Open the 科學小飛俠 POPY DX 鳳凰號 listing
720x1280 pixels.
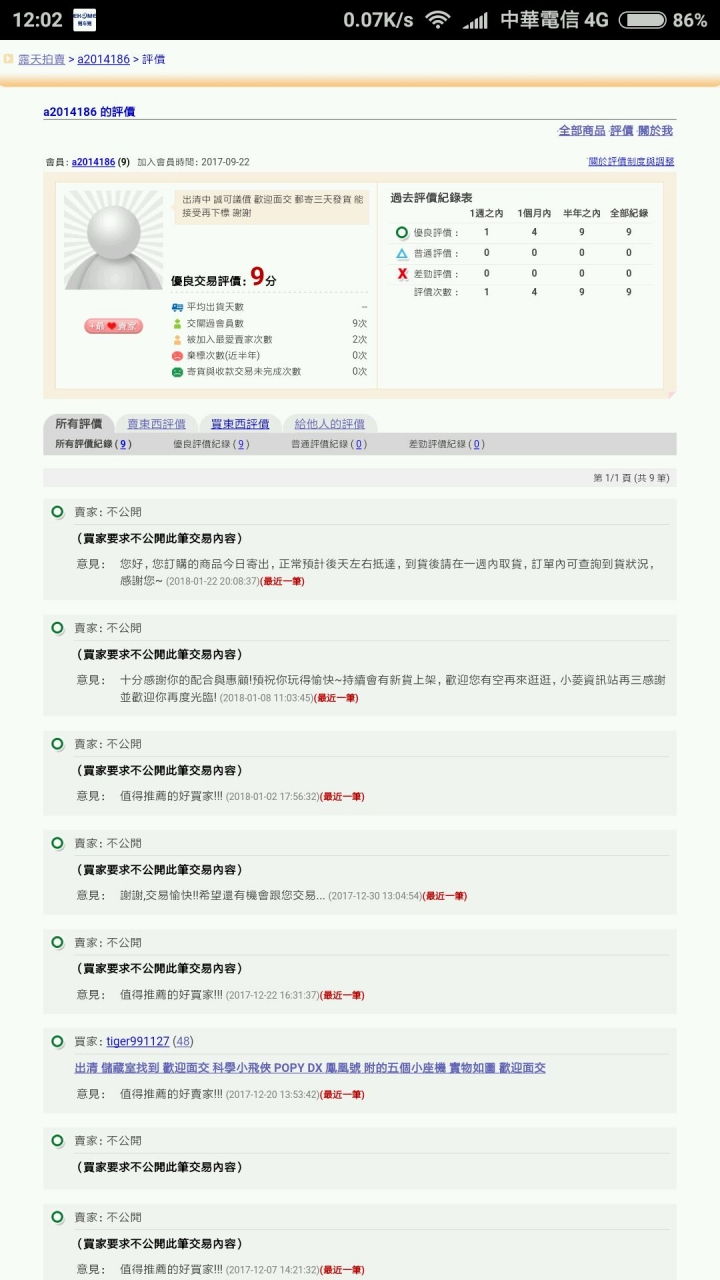310,1068
